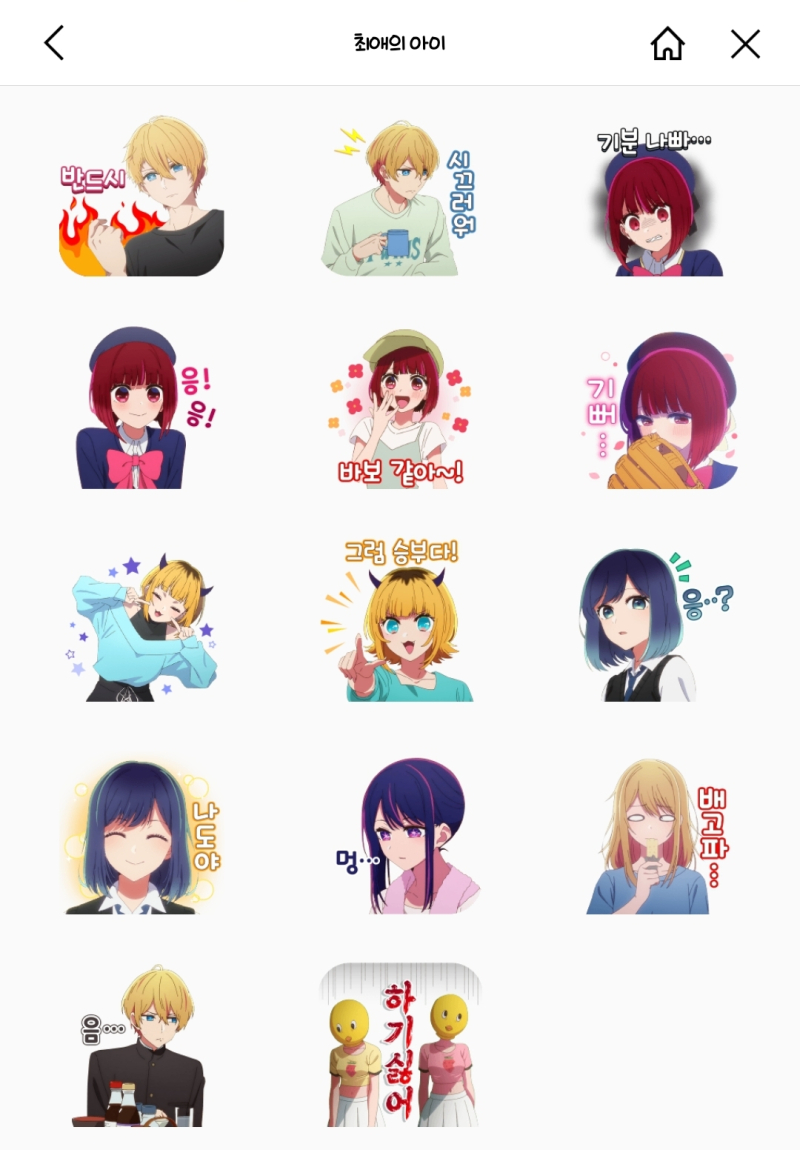Select the '나도야' smiling sticker
The image size is (800, 1150).
(x=141, y=837)
